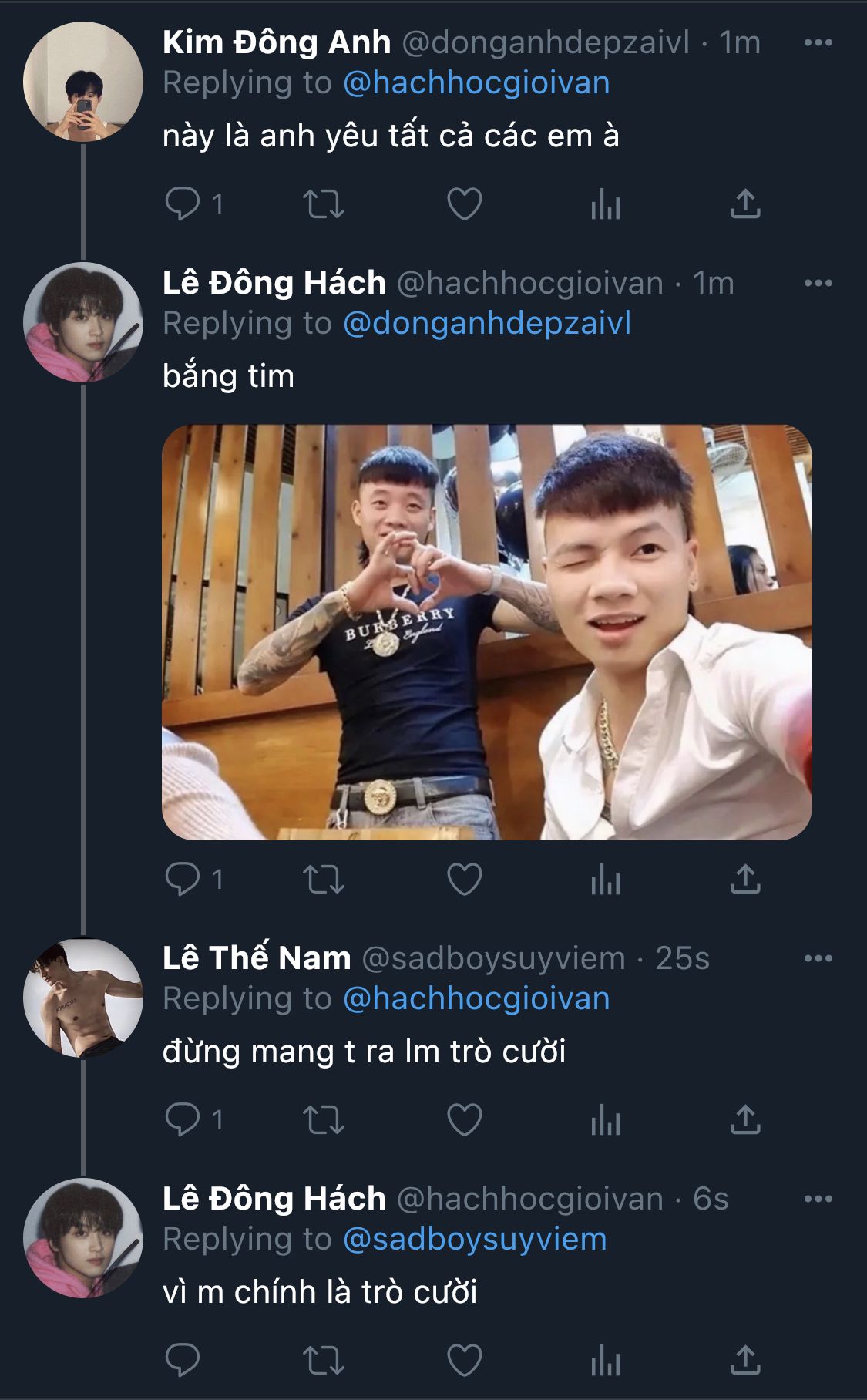
Task: Like Lê Thế Nam's tweet
Action: (464, 1120)
